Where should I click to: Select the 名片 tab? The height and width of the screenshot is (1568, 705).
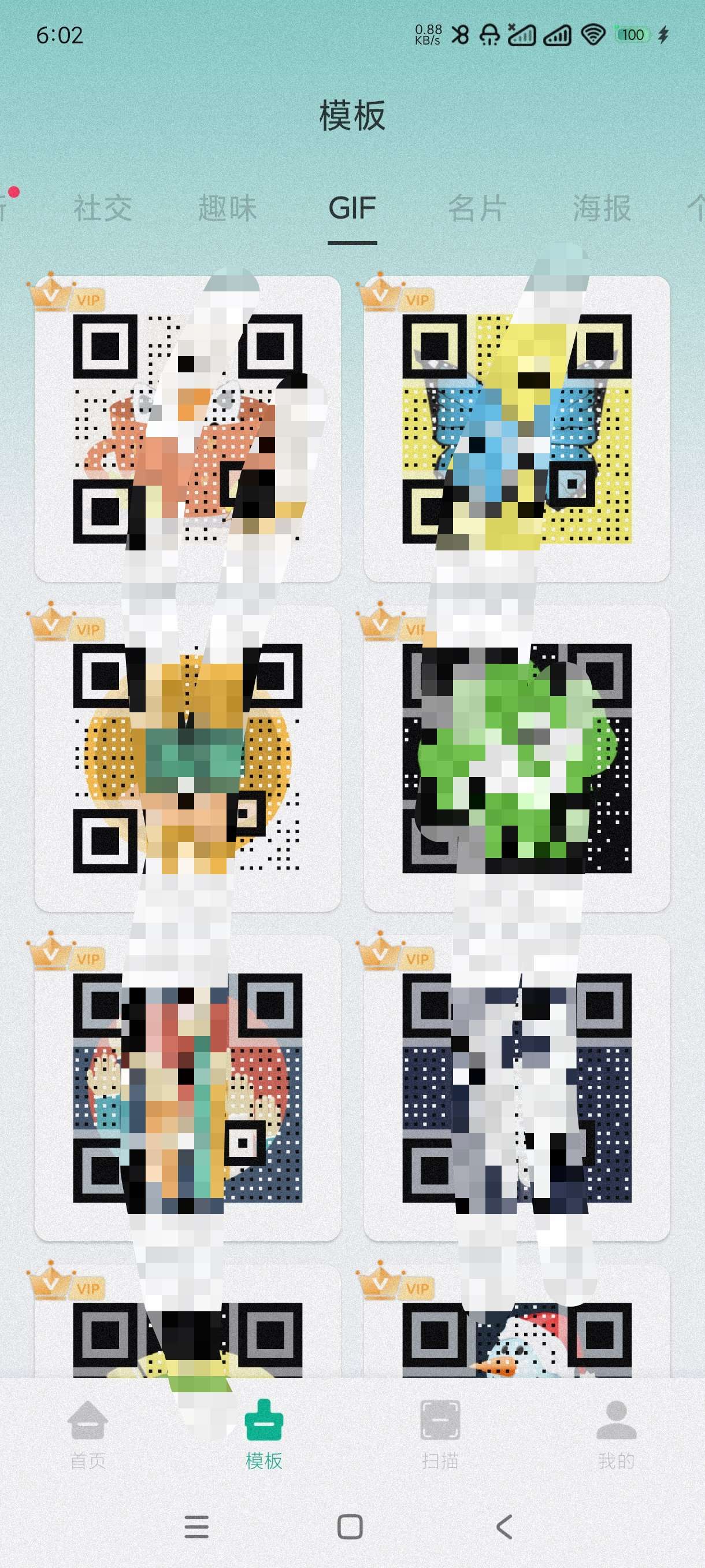(477, 208)
